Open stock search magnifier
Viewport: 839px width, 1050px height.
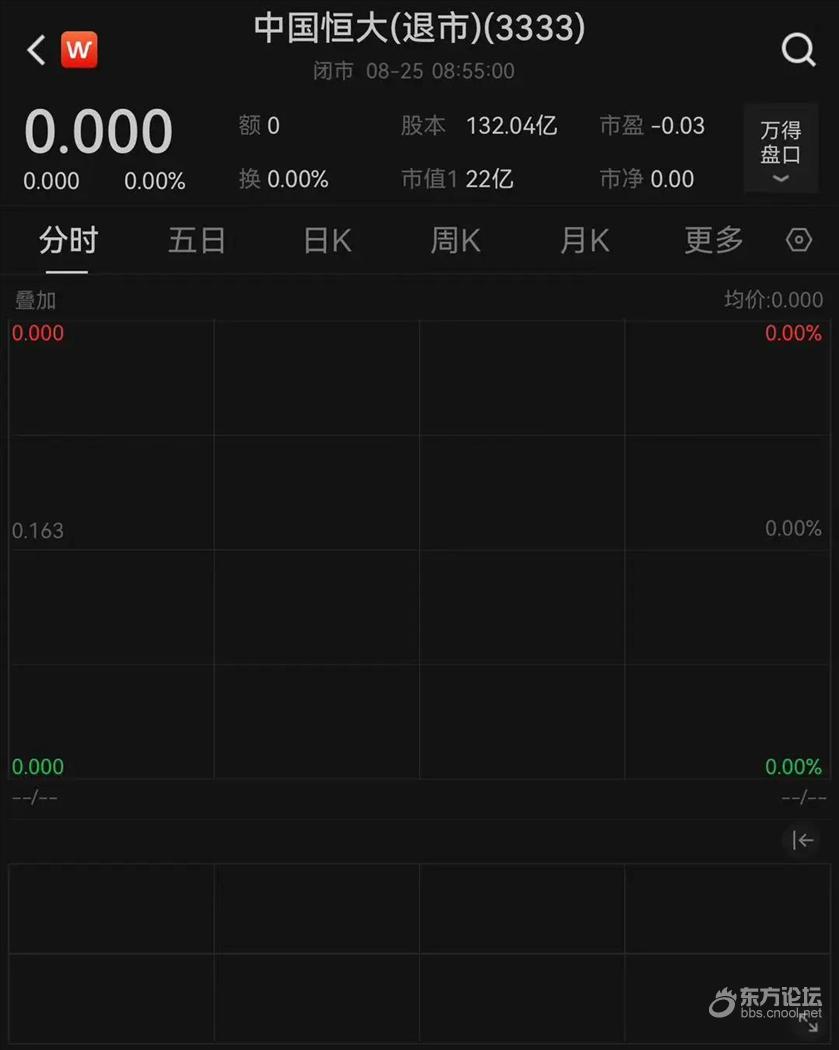(x=798, y=50)
